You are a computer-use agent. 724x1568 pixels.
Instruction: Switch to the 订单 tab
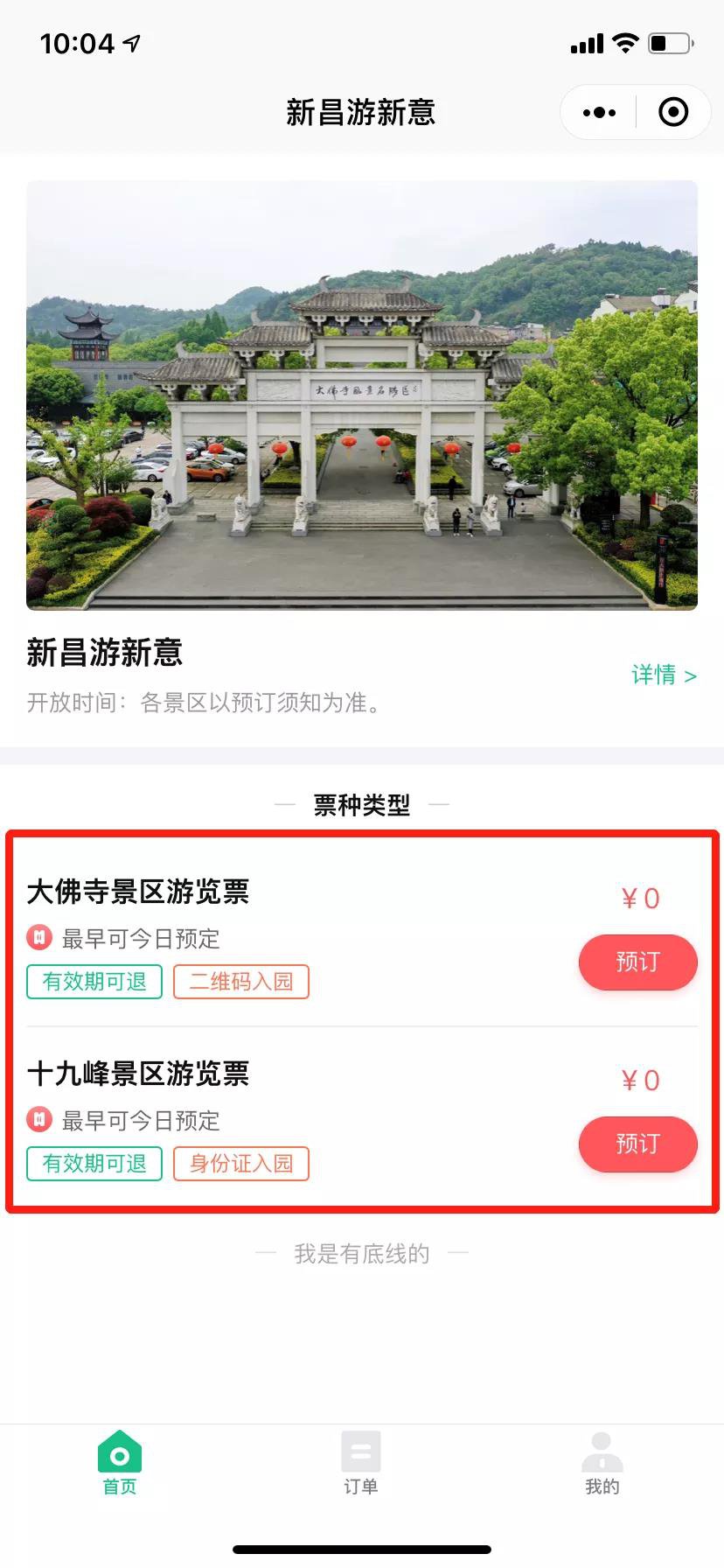click(361, 1463)
